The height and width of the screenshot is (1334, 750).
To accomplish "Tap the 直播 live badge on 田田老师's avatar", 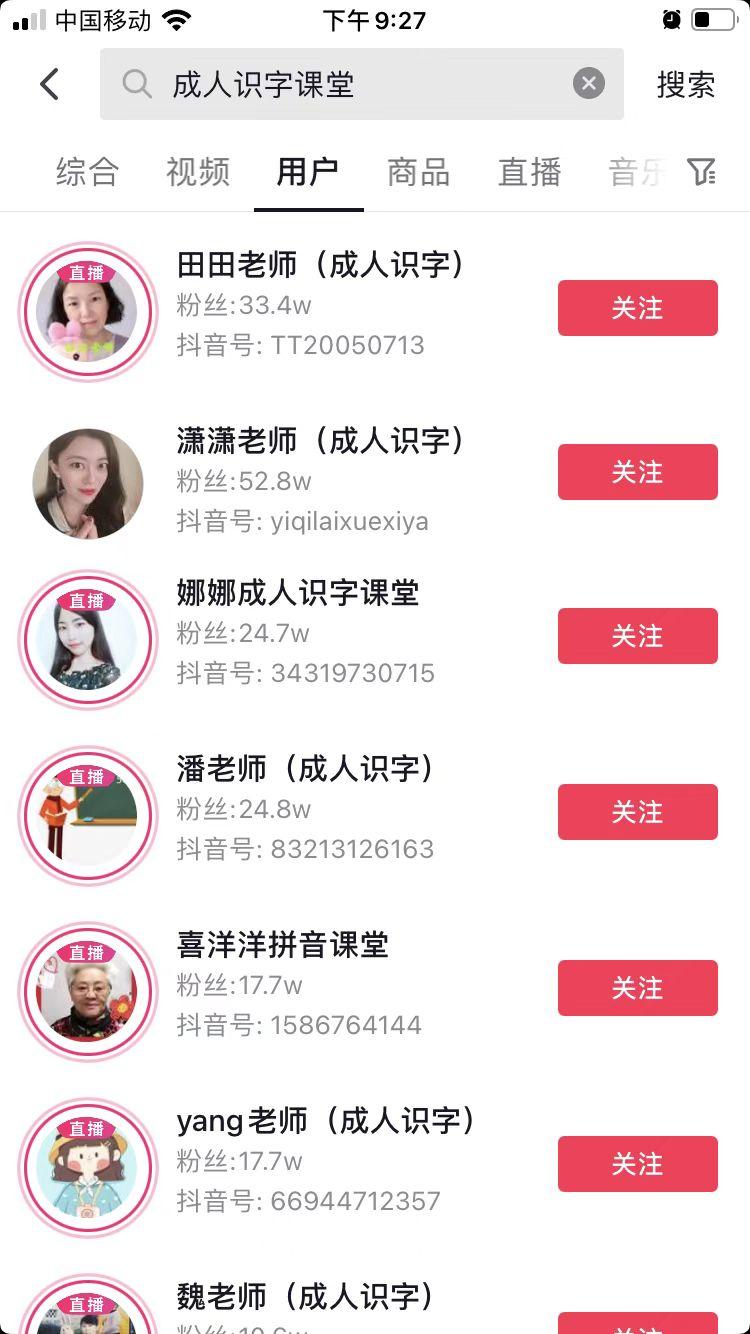I will click(87, 270).
